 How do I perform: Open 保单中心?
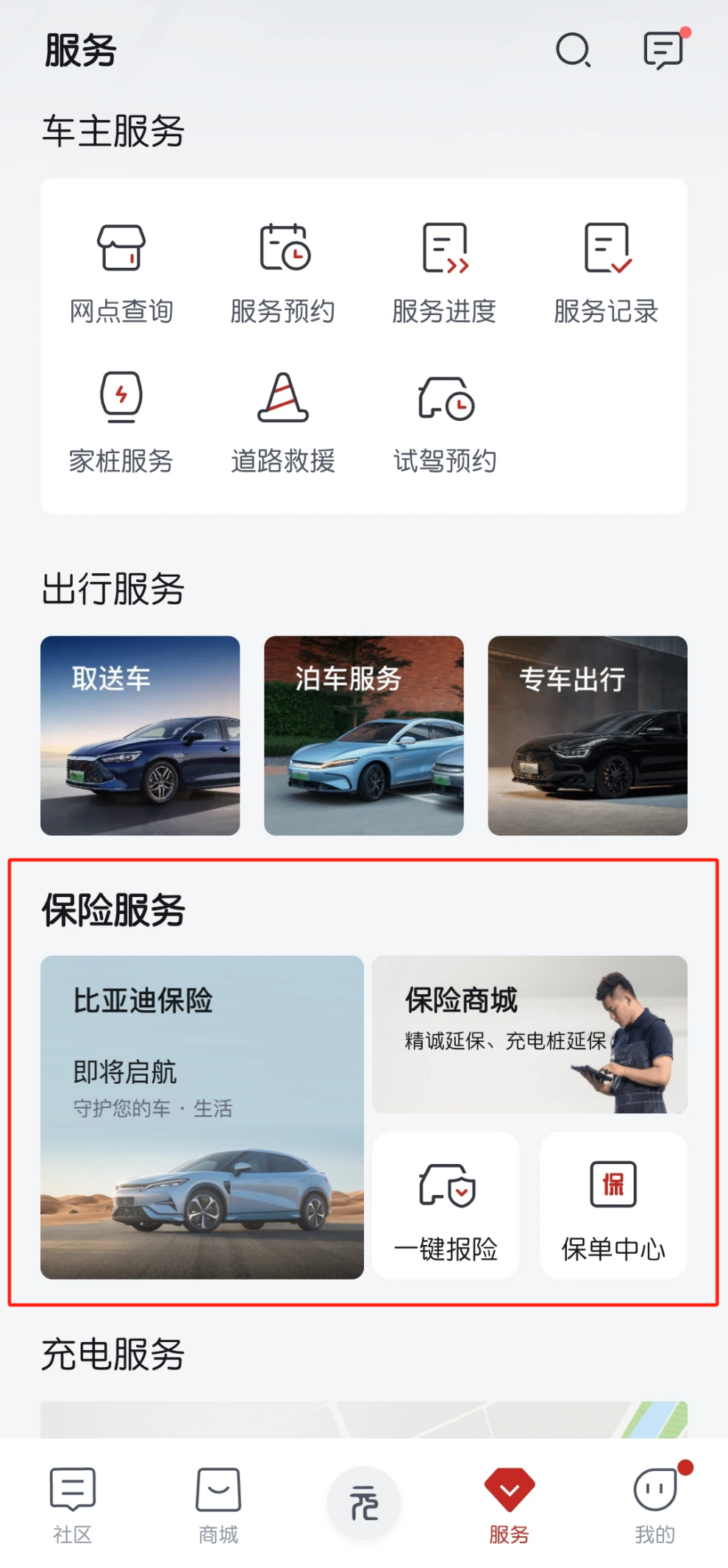pos(613,1205)
